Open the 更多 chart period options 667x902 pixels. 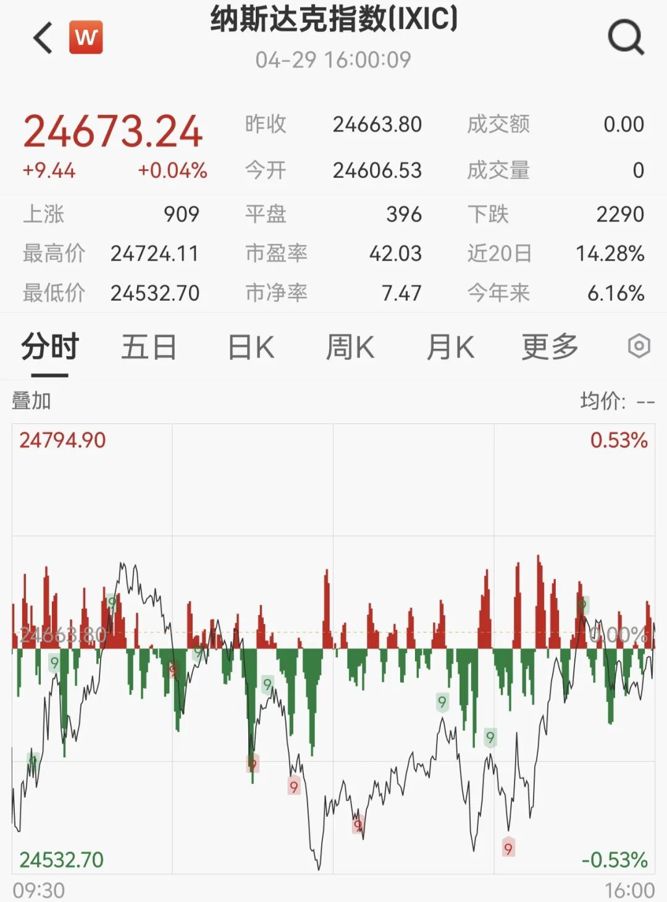(550, 347)
